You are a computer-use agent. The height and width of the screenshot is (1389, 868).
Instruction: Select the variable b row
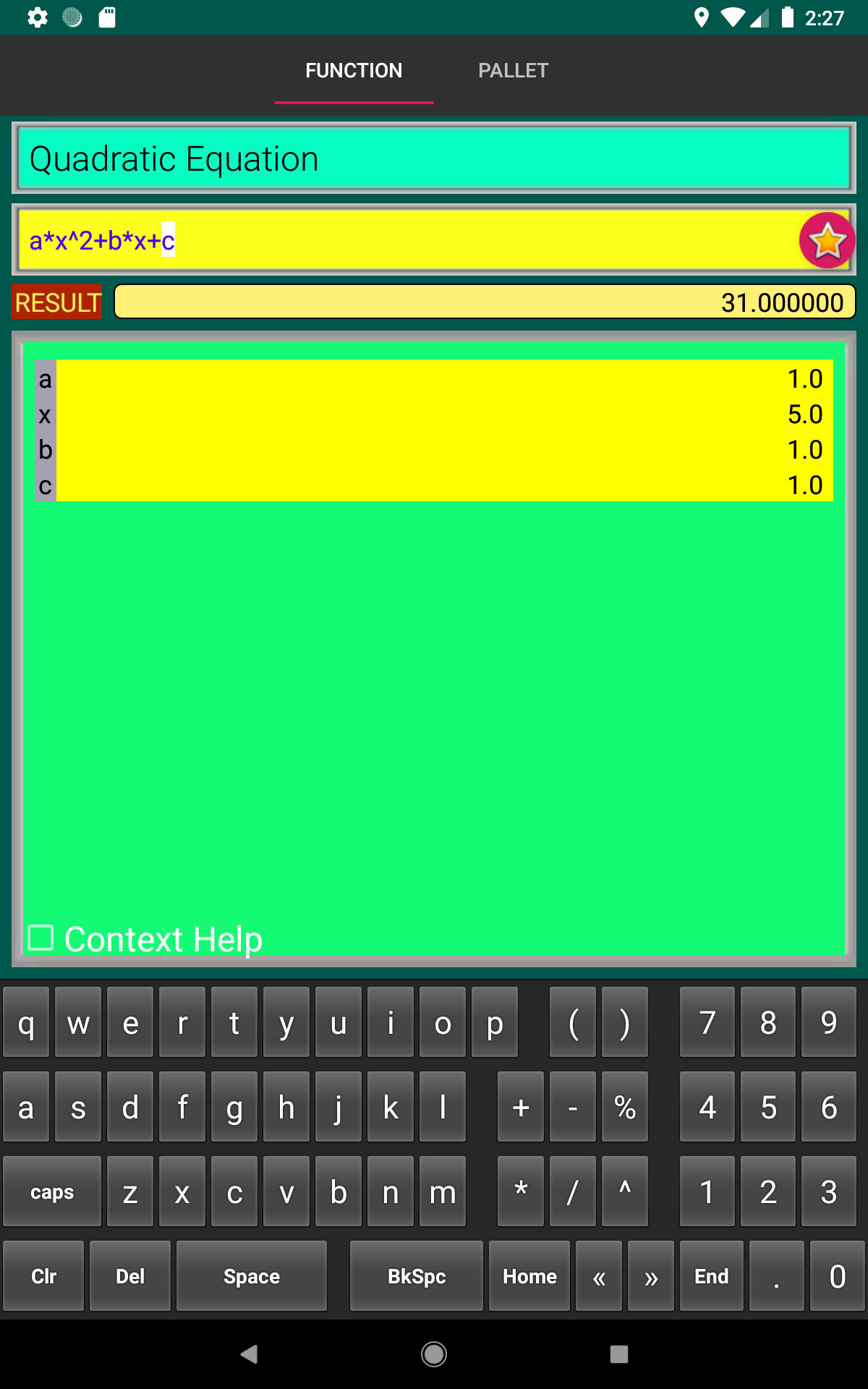[x=434, y=450]
